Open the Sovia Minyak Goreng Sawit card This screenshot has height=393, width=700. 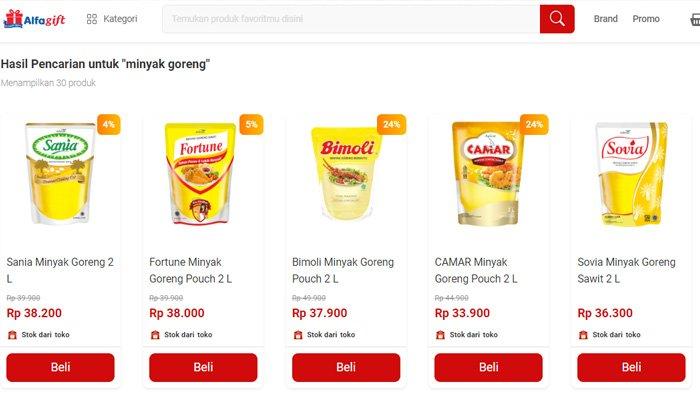pos(631,230)
